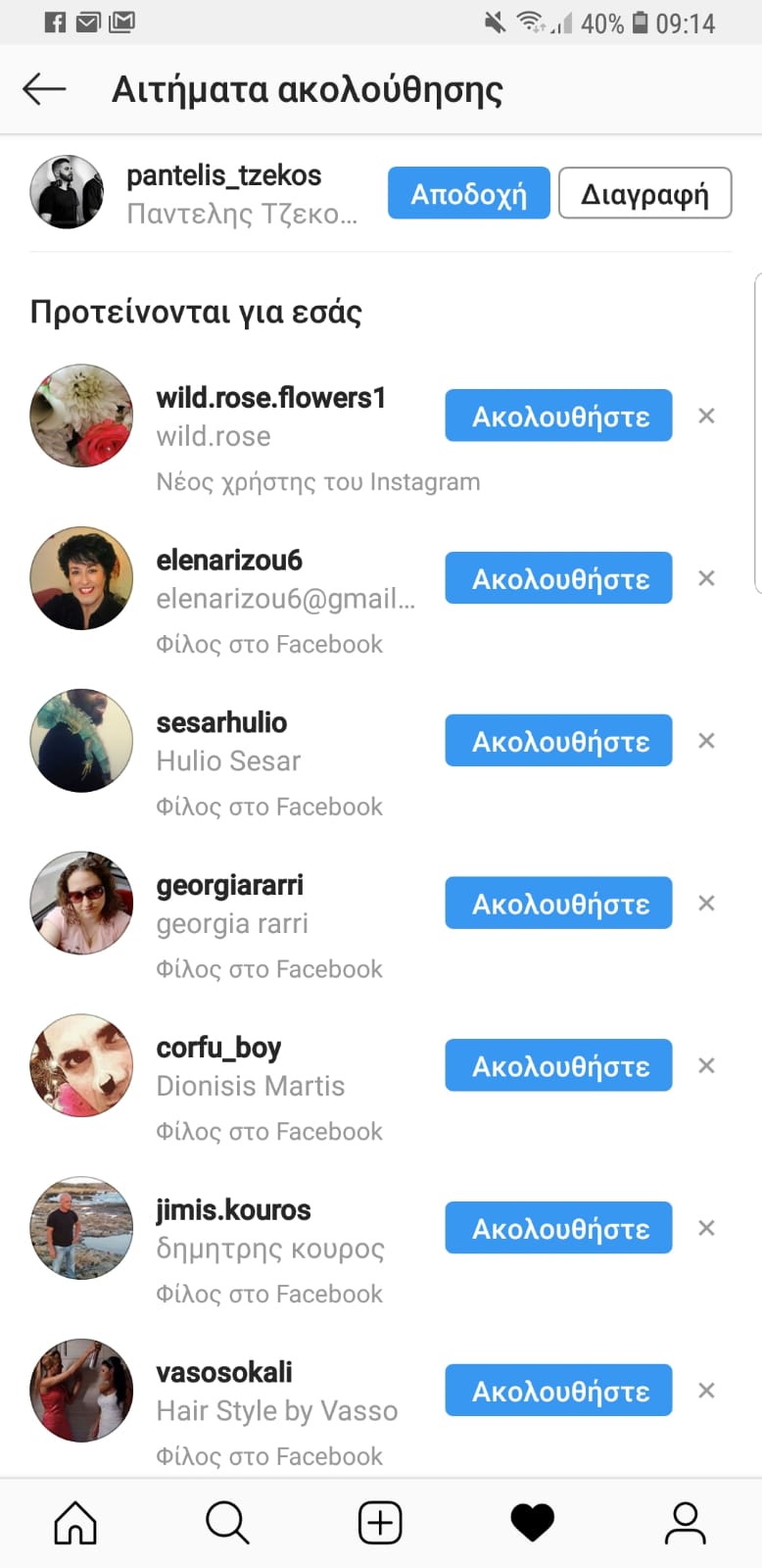The height and width of the screenshot is (1568, 762).
Task: Open pantelis_tzekos profile
Action: click(x=223, y=176)
